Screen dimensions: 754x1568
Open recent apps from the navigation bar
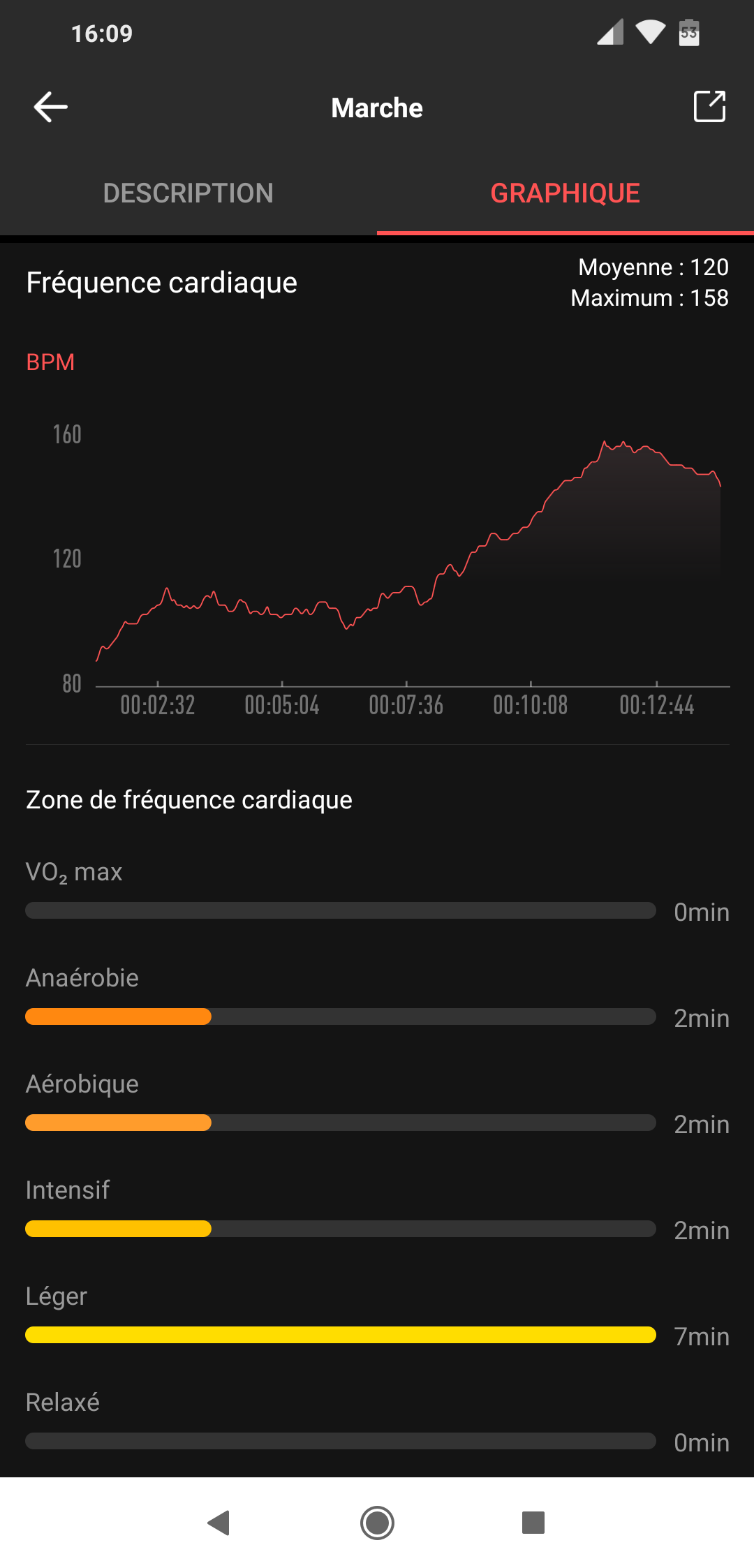(533, 1523)
